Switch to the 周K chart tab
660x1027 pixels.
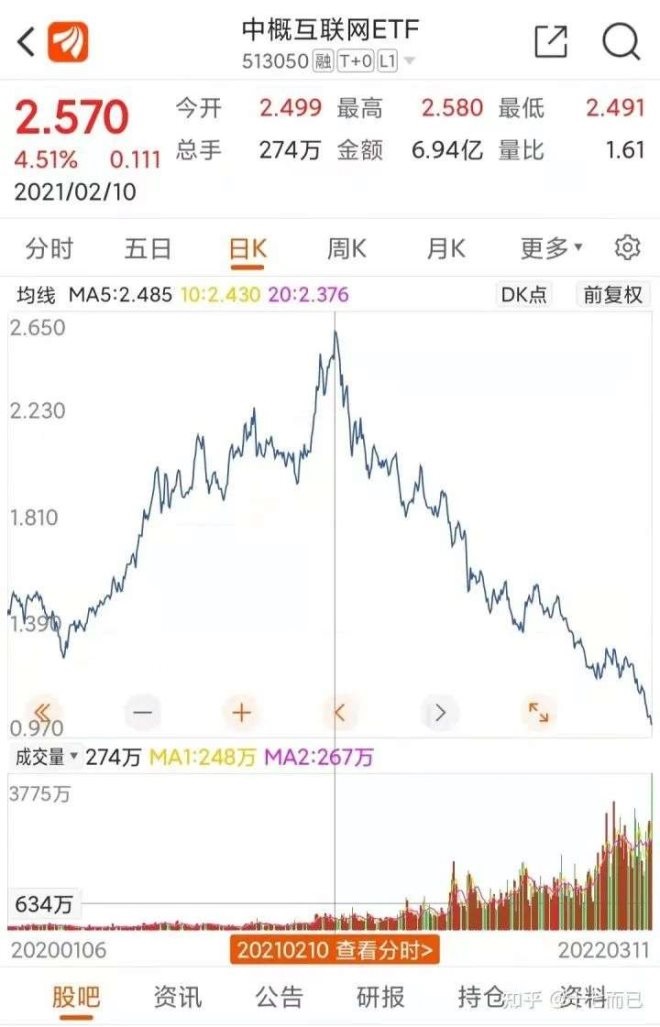point(346,248)
